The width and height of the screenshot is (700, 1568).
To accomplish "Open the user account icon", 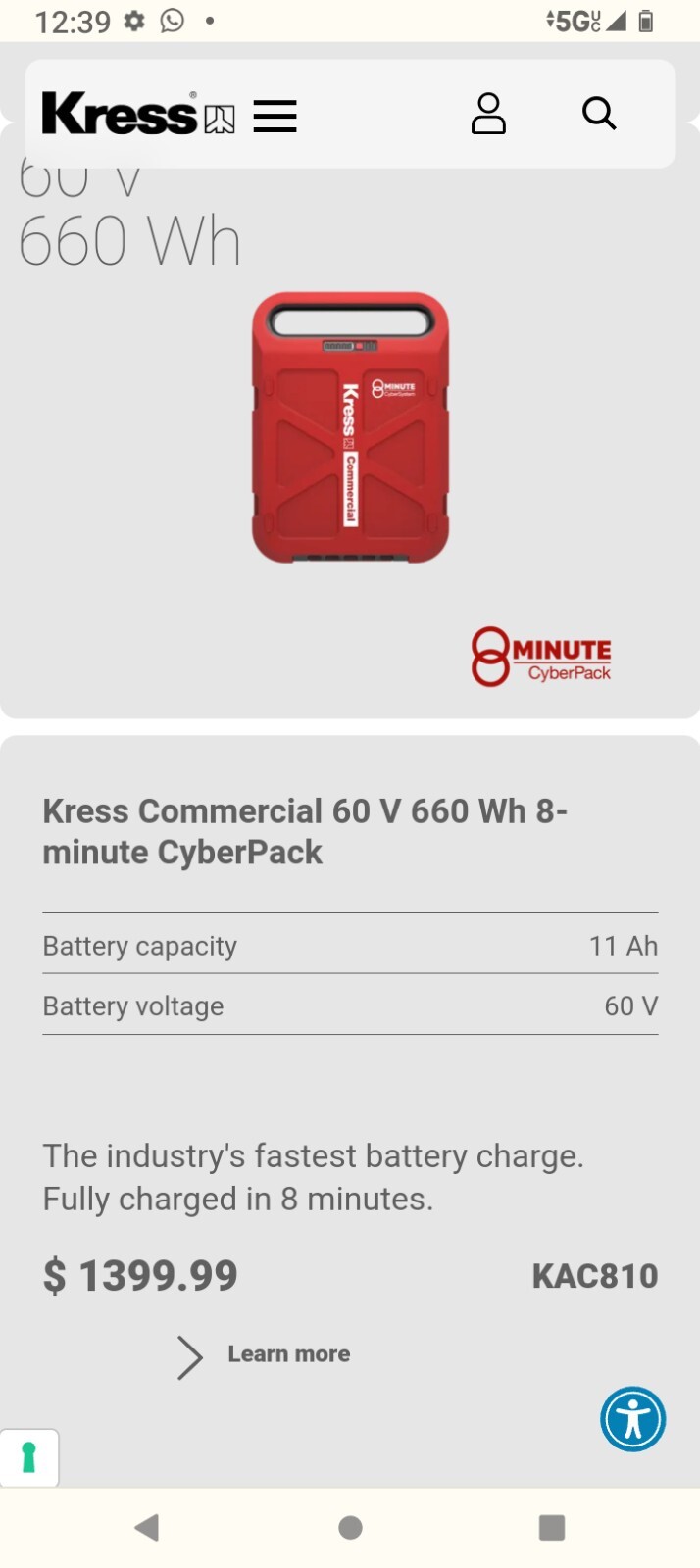I will (x=488, y=114).
